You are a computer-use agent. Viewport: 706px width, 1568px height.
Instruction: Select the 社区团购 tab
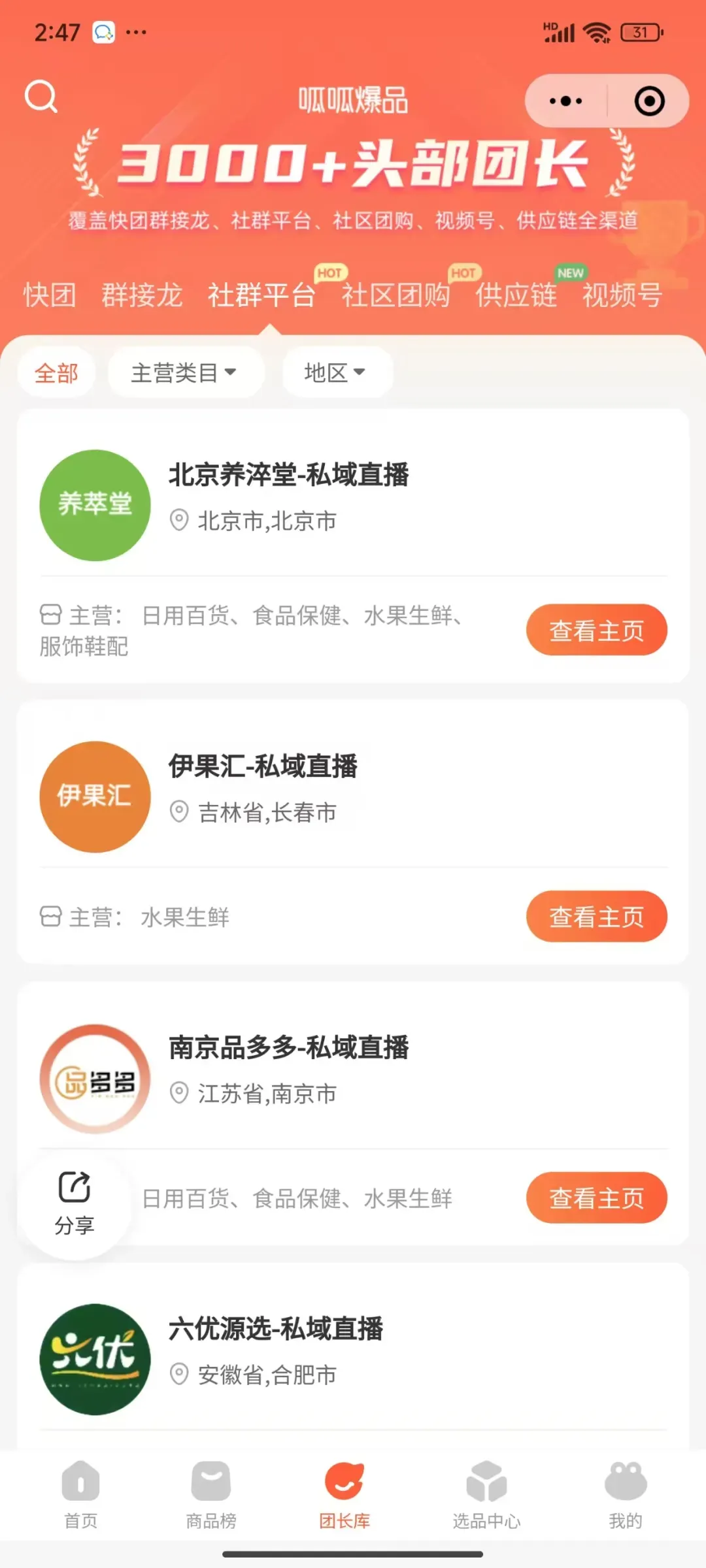pos(395,295)
